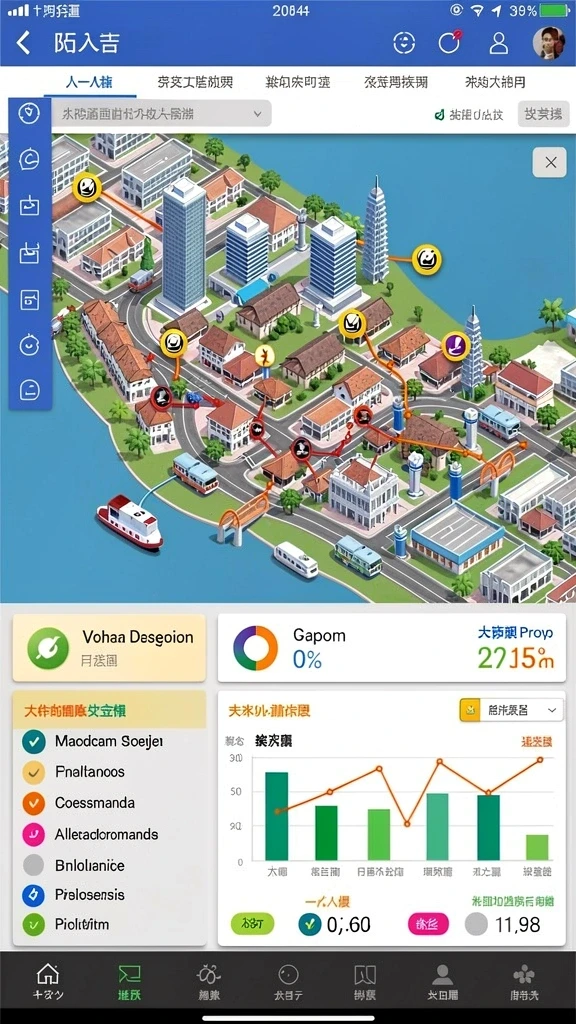Image resolution: width=576 pixels, height=1024 pixels.
Task: Close the map overlay with the X
Action: click(550, 162)
